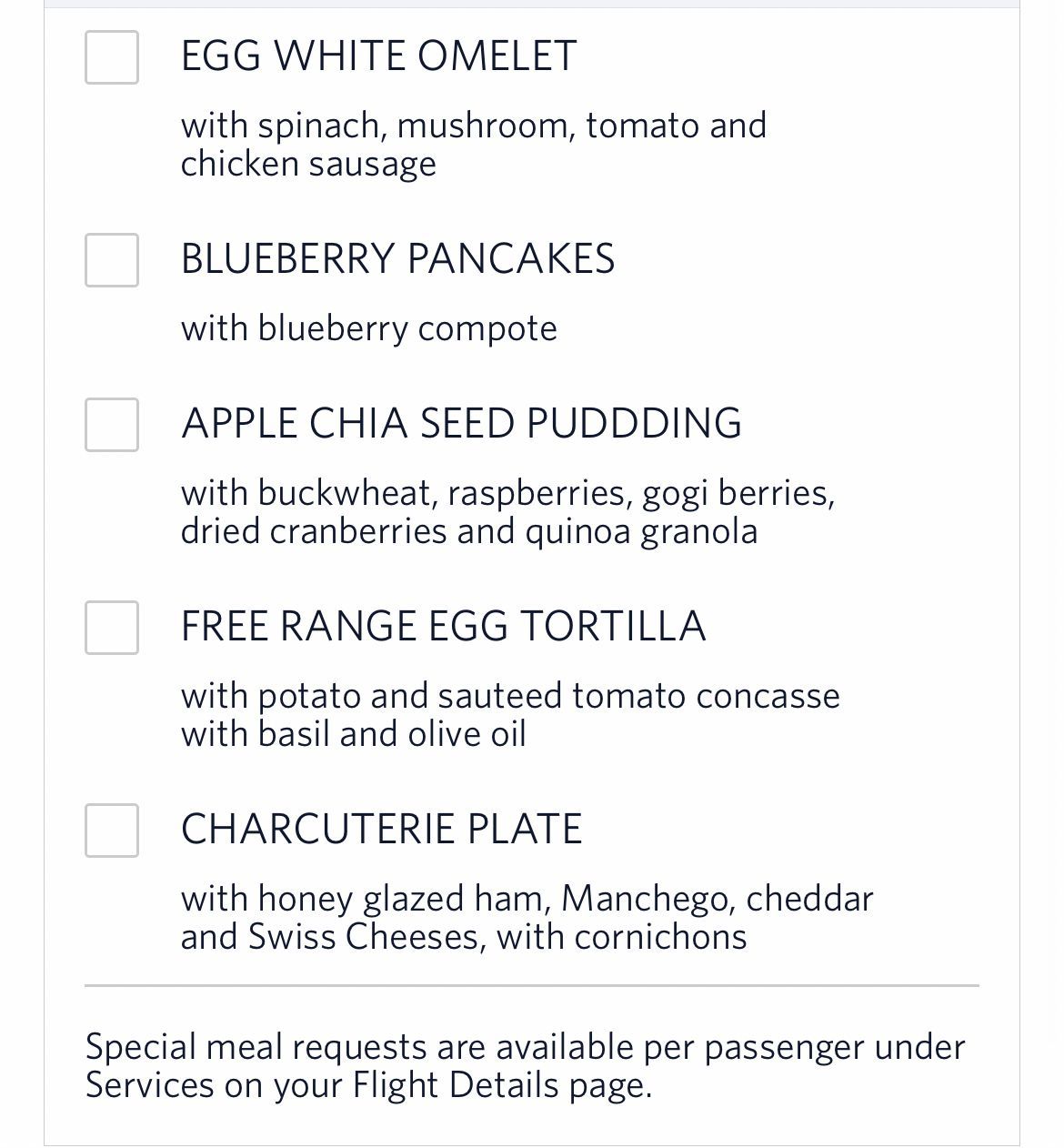Image resolution: width=1064 pixels, height=1148 pixels.
Task: Tick the Apple Chia Seed Pudding option
Action: point(112,425)
